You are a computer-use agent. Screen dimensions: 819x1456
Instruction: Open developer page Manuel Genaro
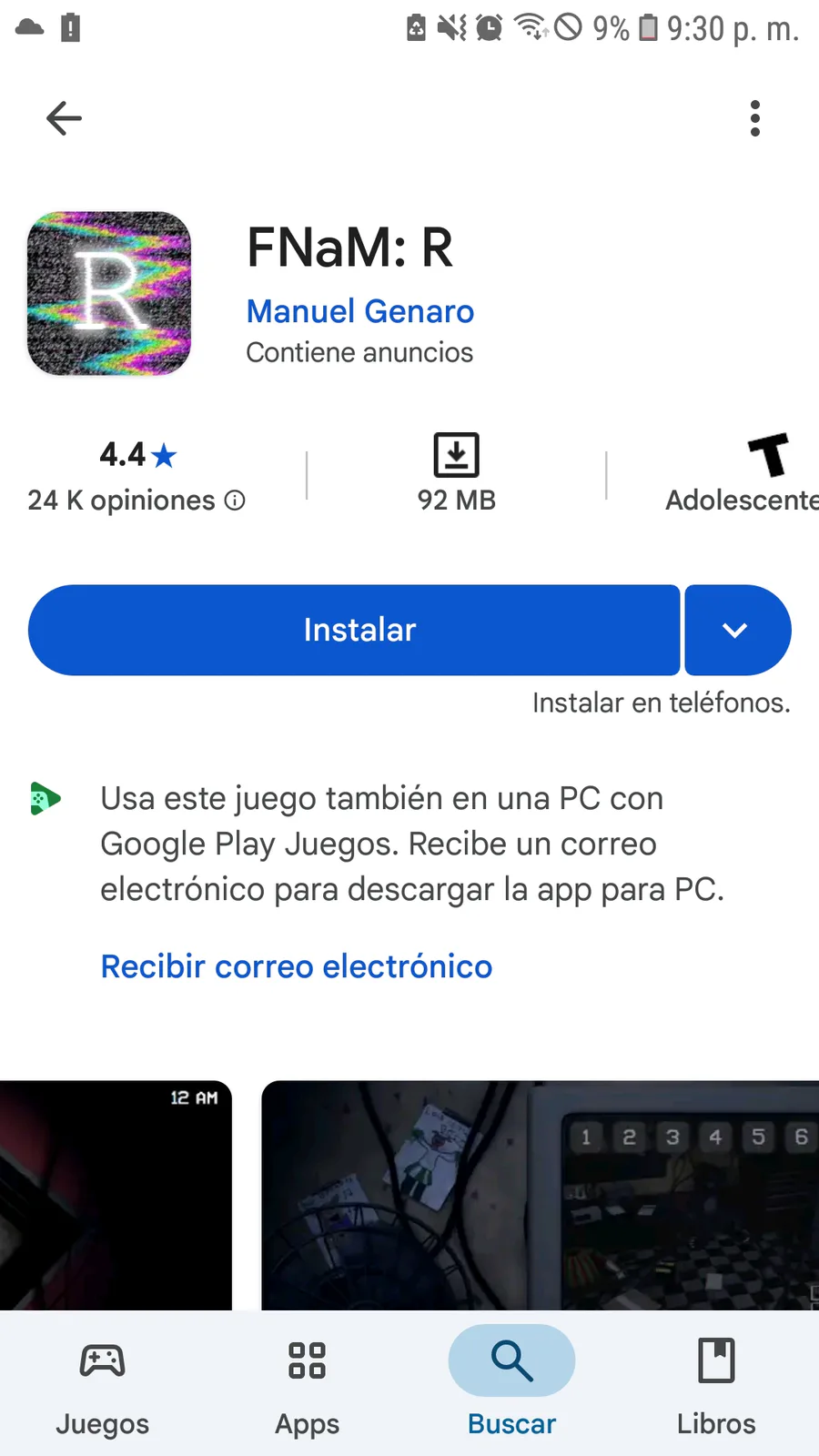[x=359, y=311]
